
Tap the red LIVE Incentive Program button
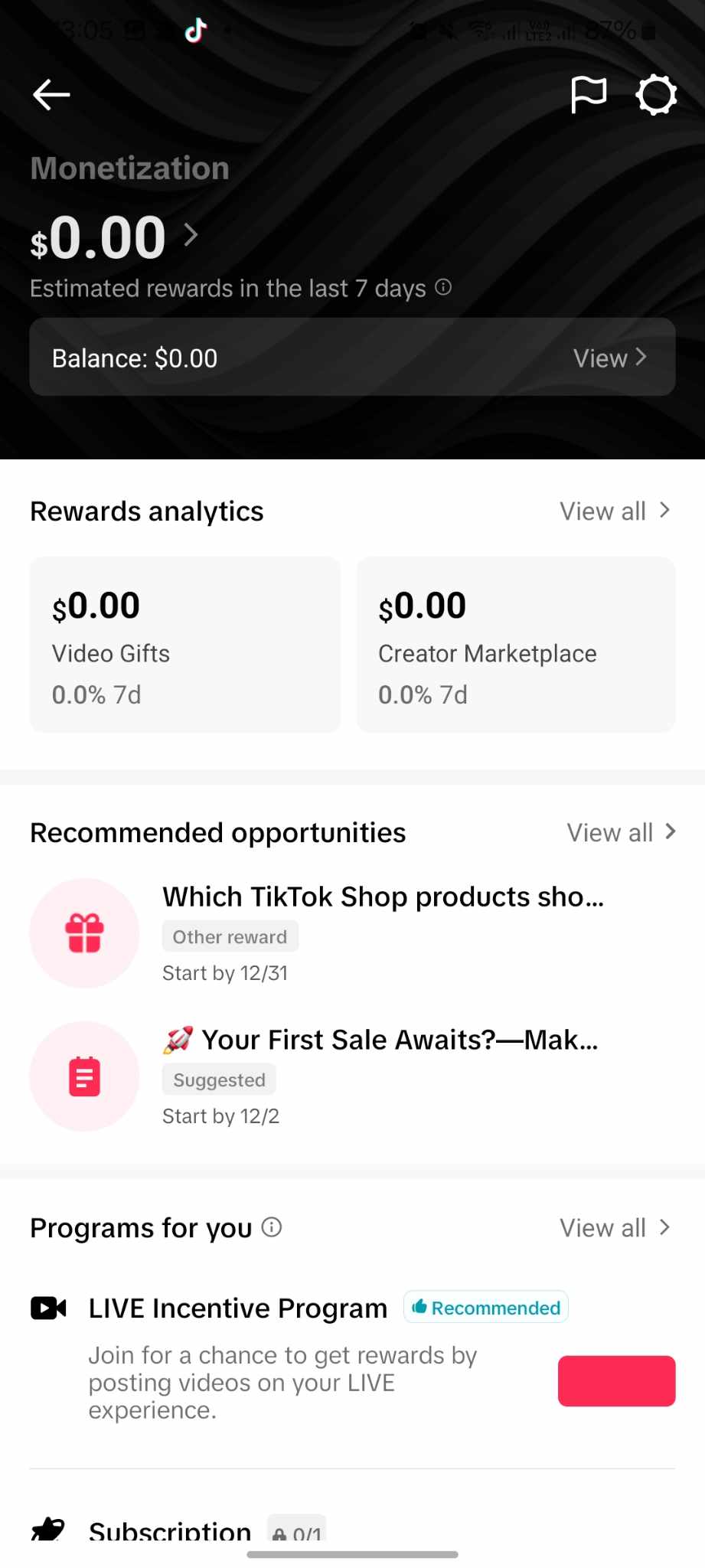click(x=616, y=1381)
